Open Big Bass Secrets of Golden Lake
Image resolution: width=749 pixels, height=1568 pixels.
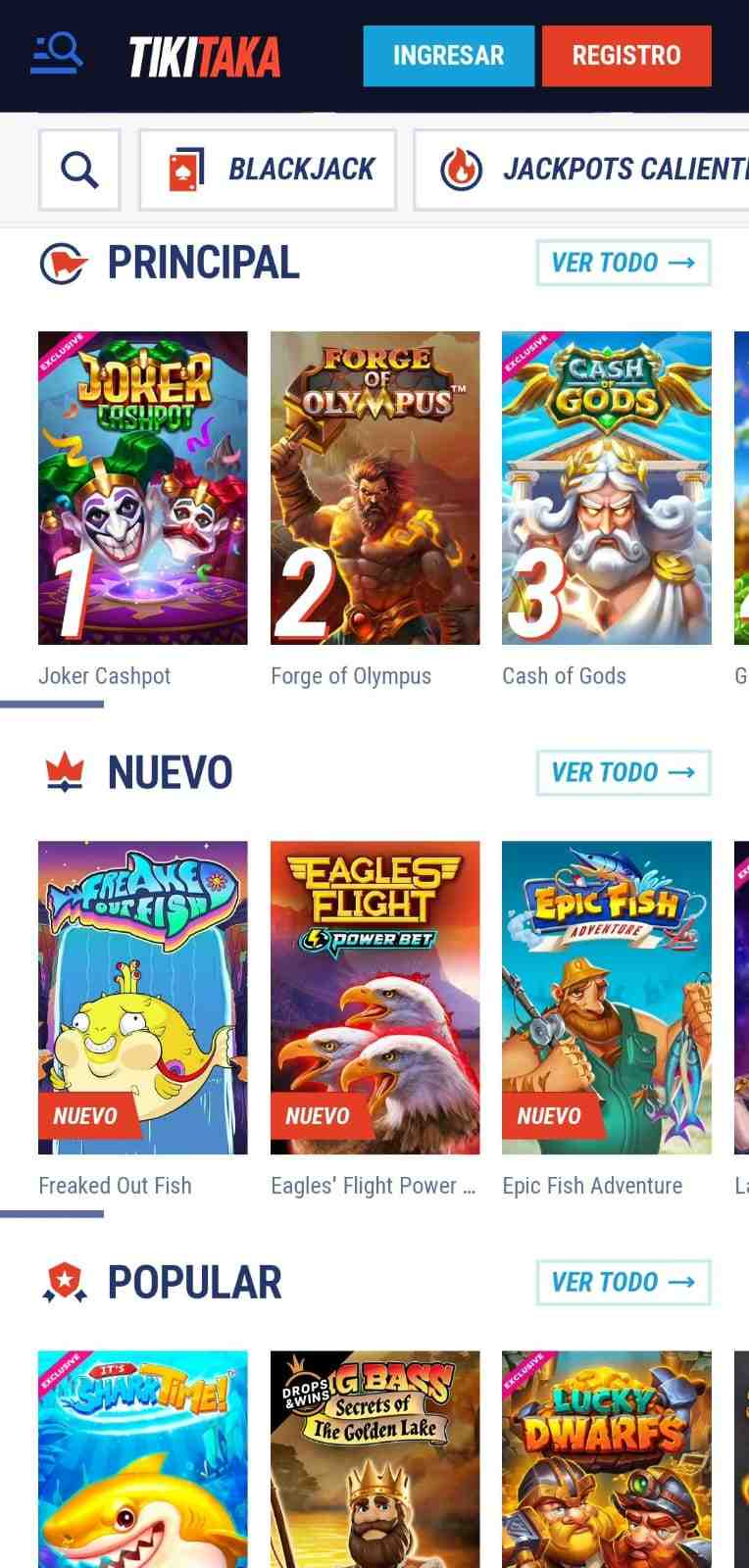(x=374, y=1458)
